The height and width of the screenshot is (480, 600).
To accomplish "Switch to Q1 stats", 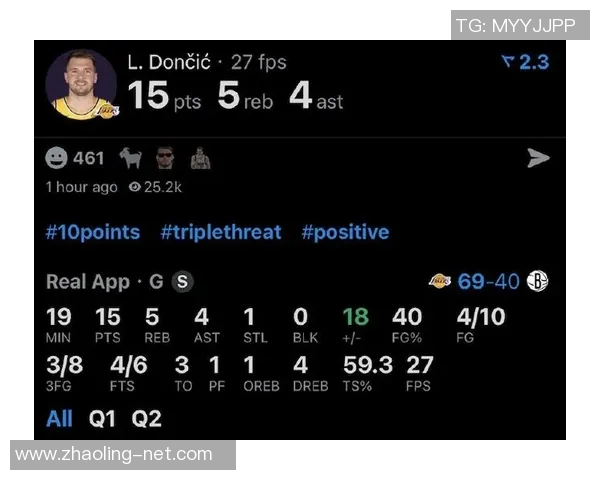I will [103, 418].
